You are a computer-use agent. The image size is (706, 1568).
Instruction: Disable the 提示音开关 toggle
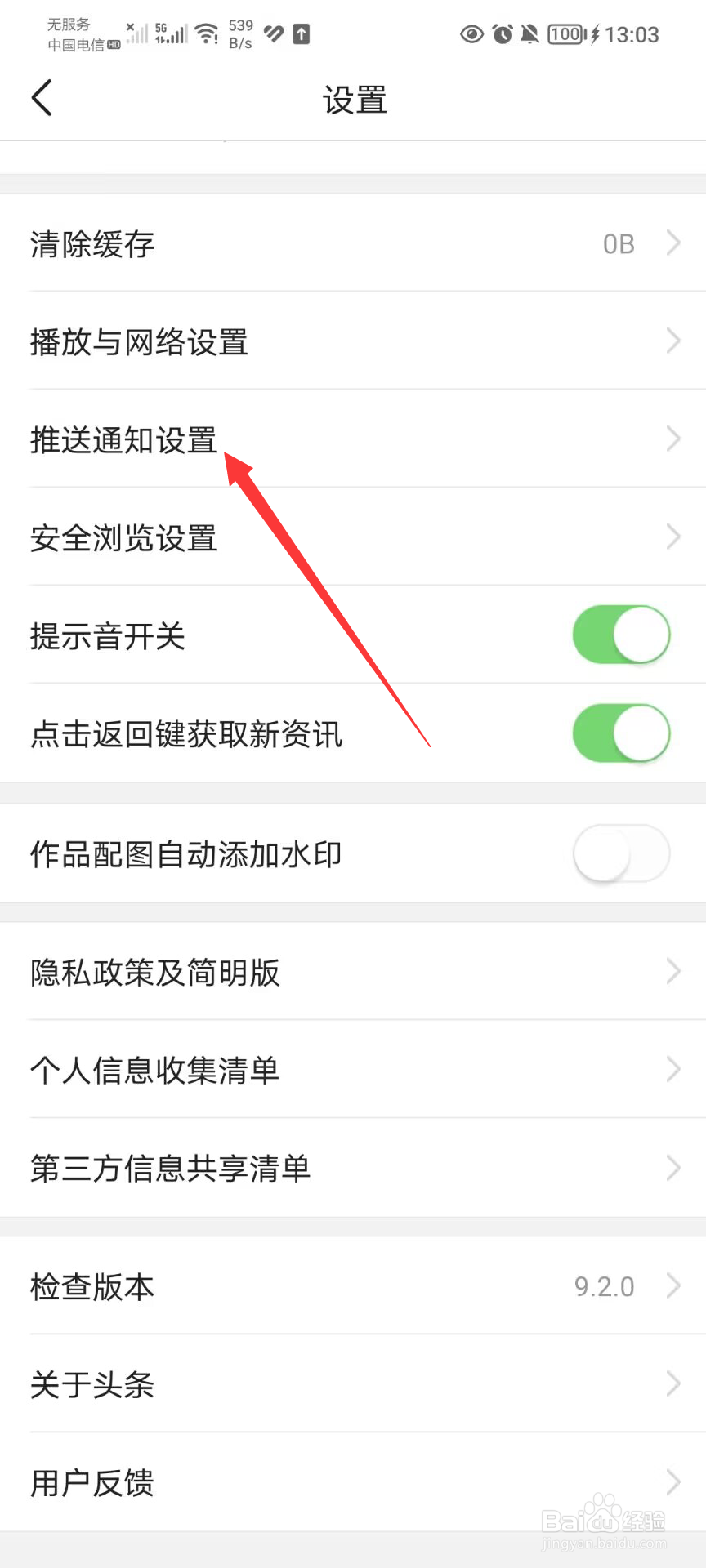620,635
